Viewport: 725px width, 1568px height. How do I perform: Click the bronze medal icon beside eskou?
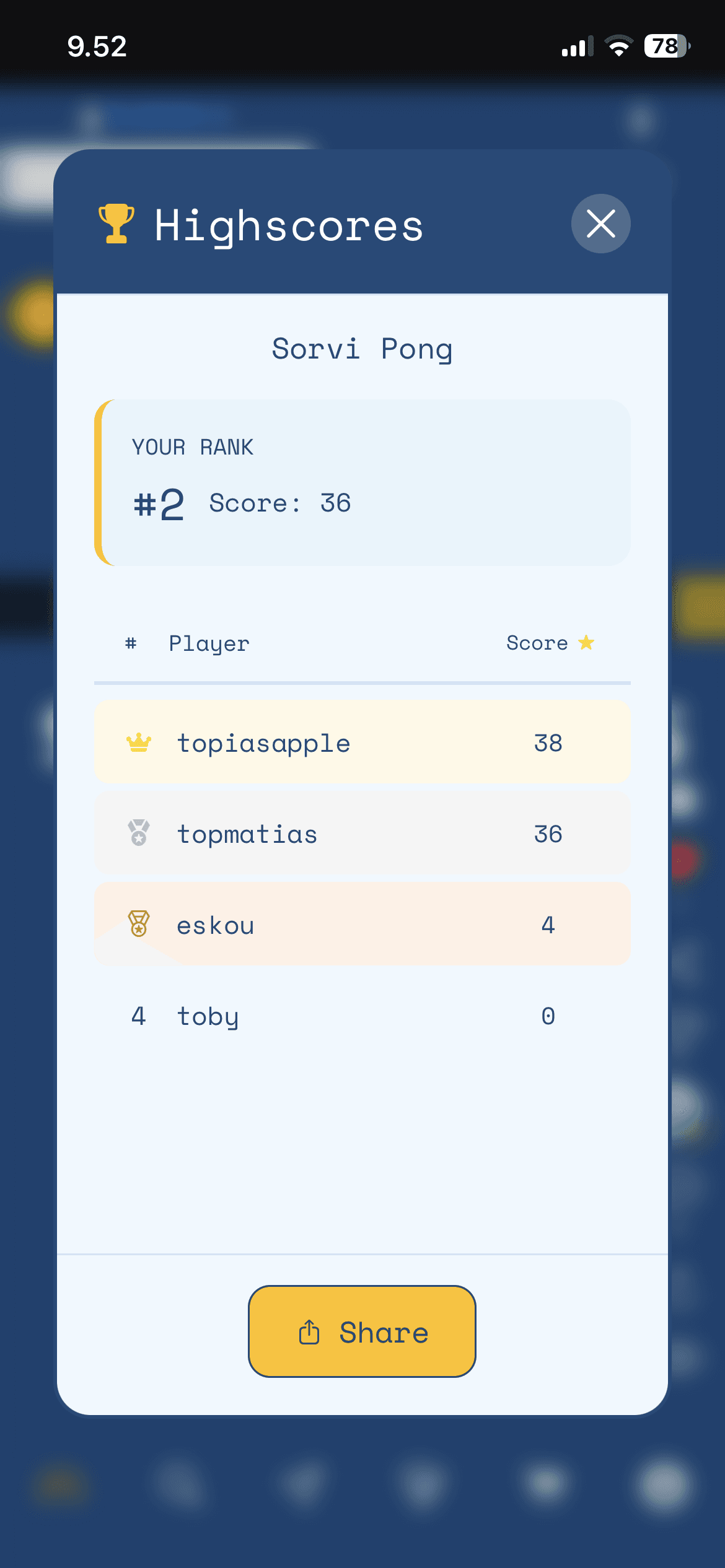click(138, 924)
